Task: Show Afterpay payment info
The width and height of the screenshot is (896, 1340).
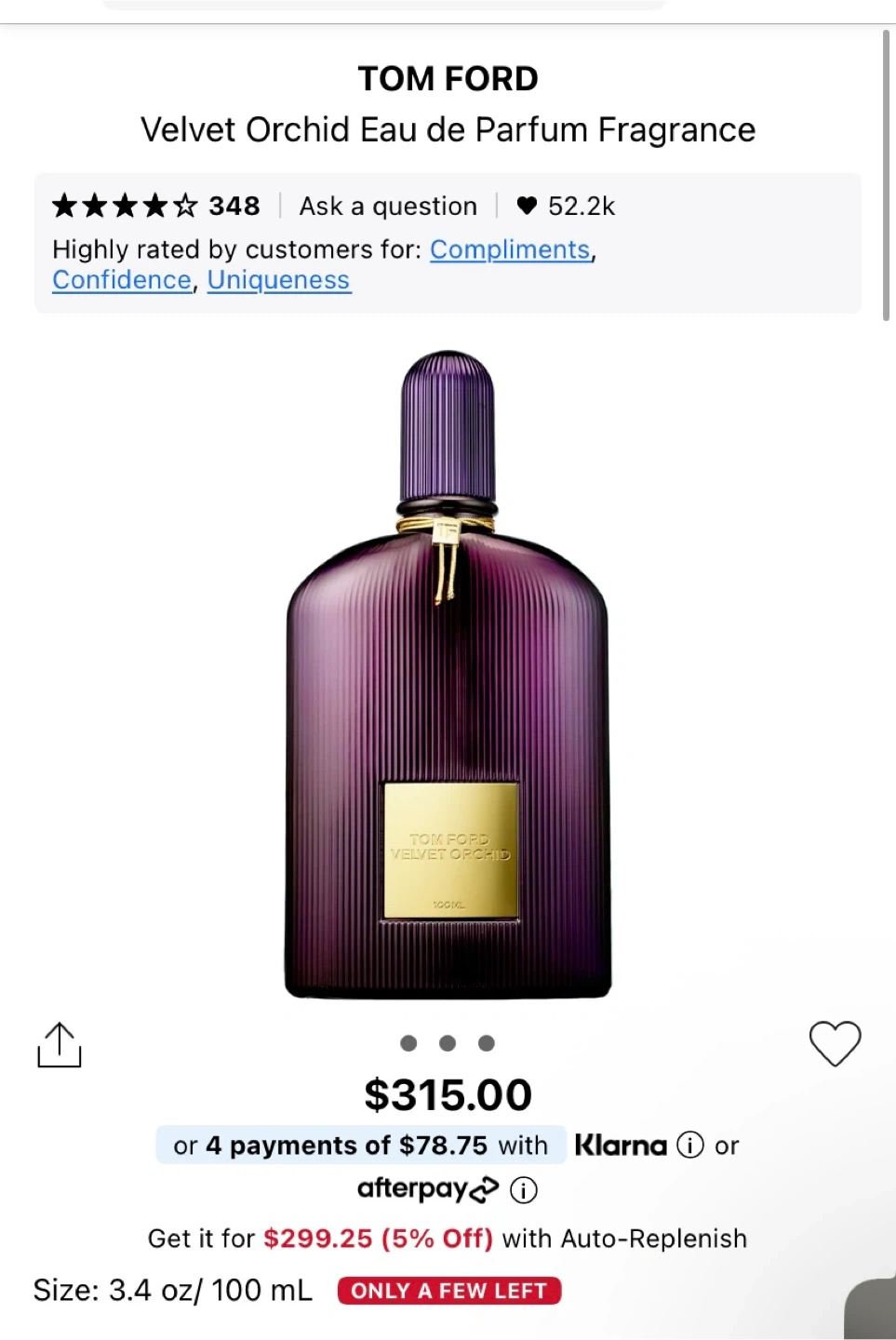Action: tap(524, 1189)
